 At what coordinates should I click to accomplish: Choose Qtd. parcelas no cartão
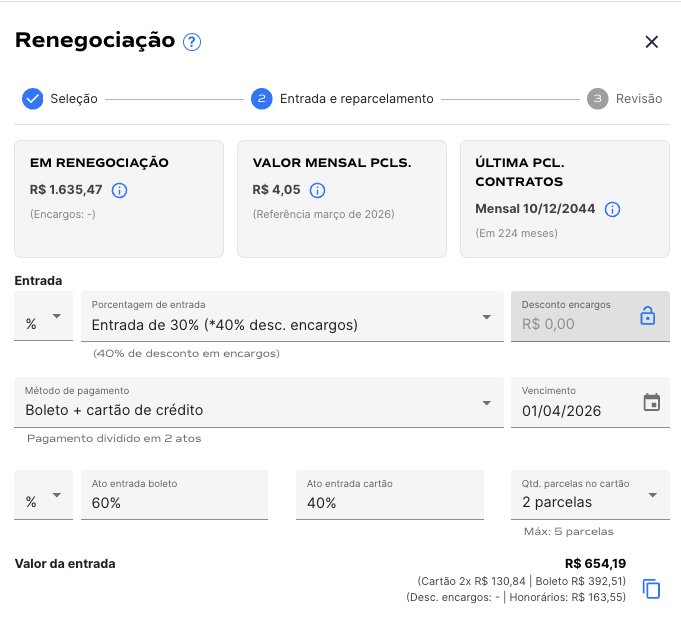coord(589,496)
